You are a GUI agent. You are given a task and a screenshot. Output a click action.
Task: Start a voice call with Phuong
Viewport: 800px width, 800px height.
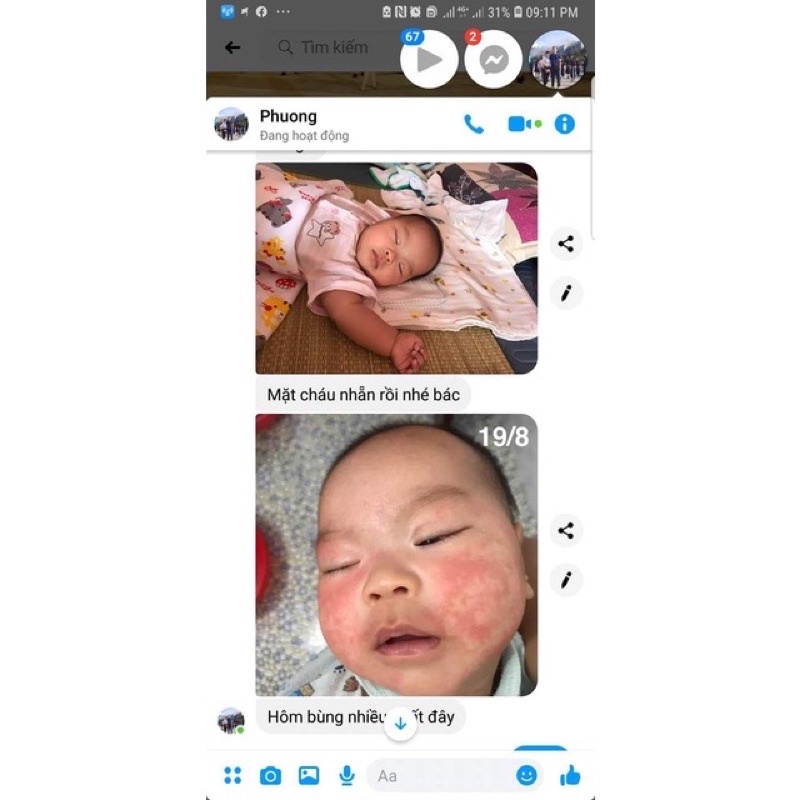[x=474, y=124]
